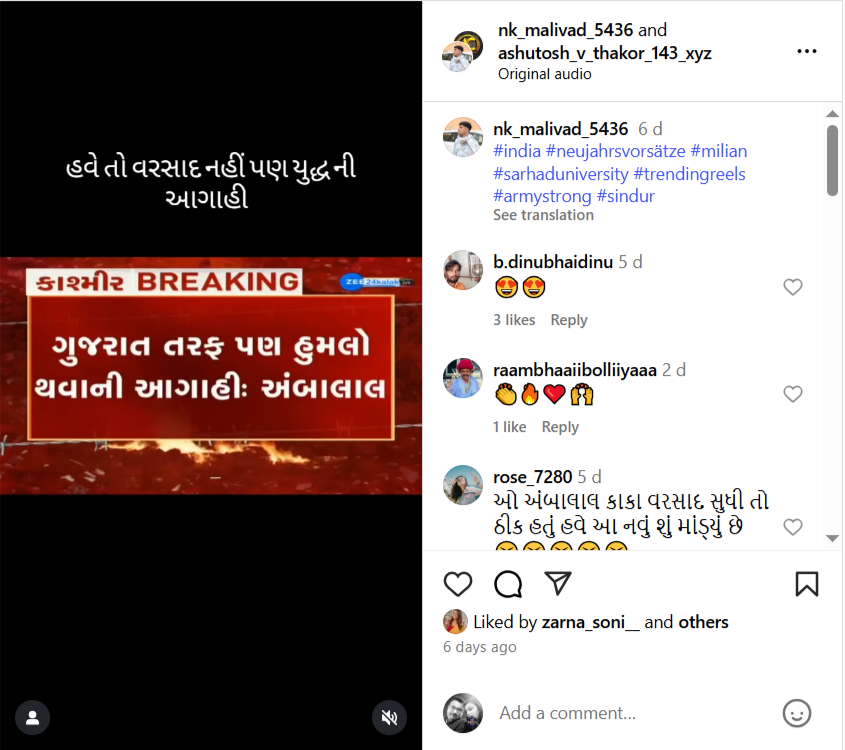Reply to raambhaaiibolliiyaaa's comment

[560, 427]
